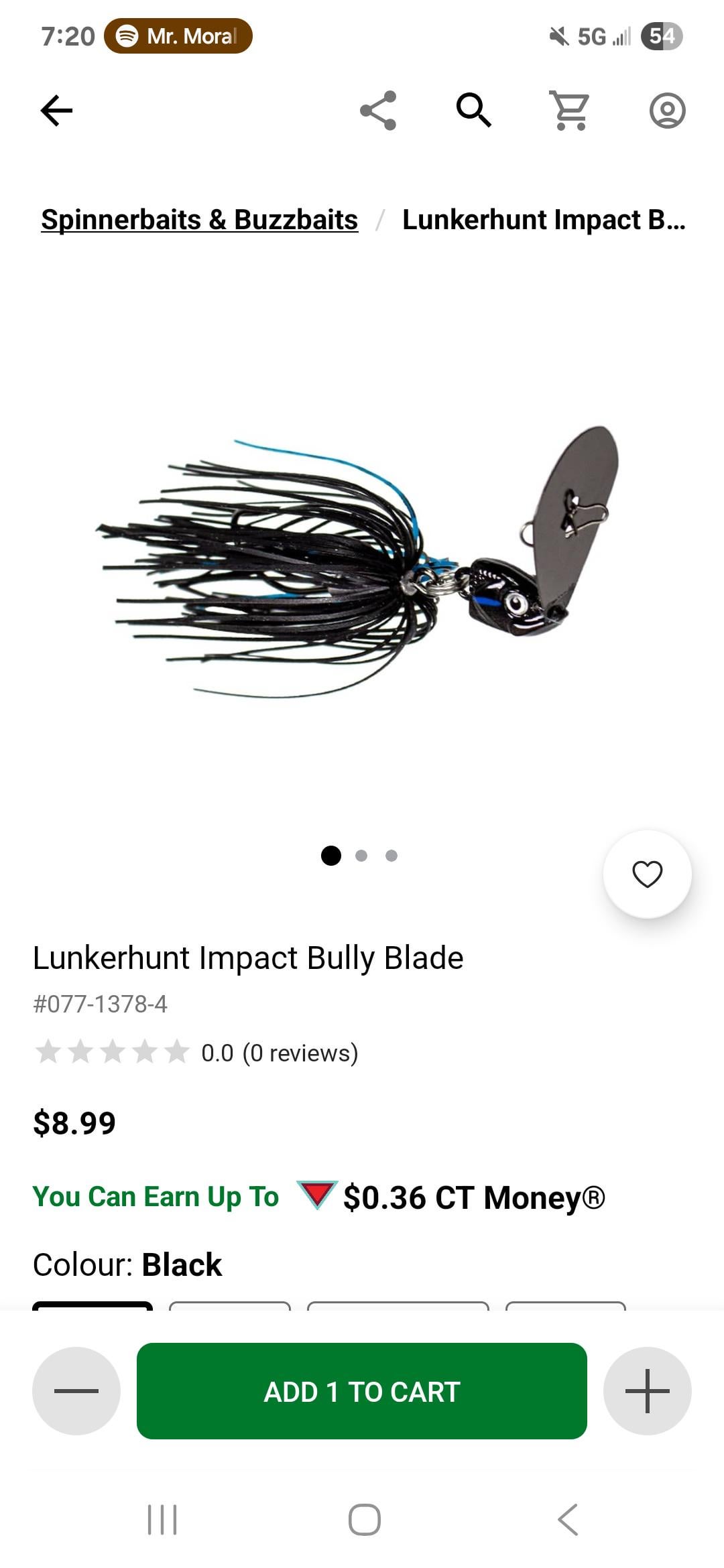The width and height of the screenshot is (724, 1568).
Task: Go back using the top arrow
Action: [x=56, y=111]
